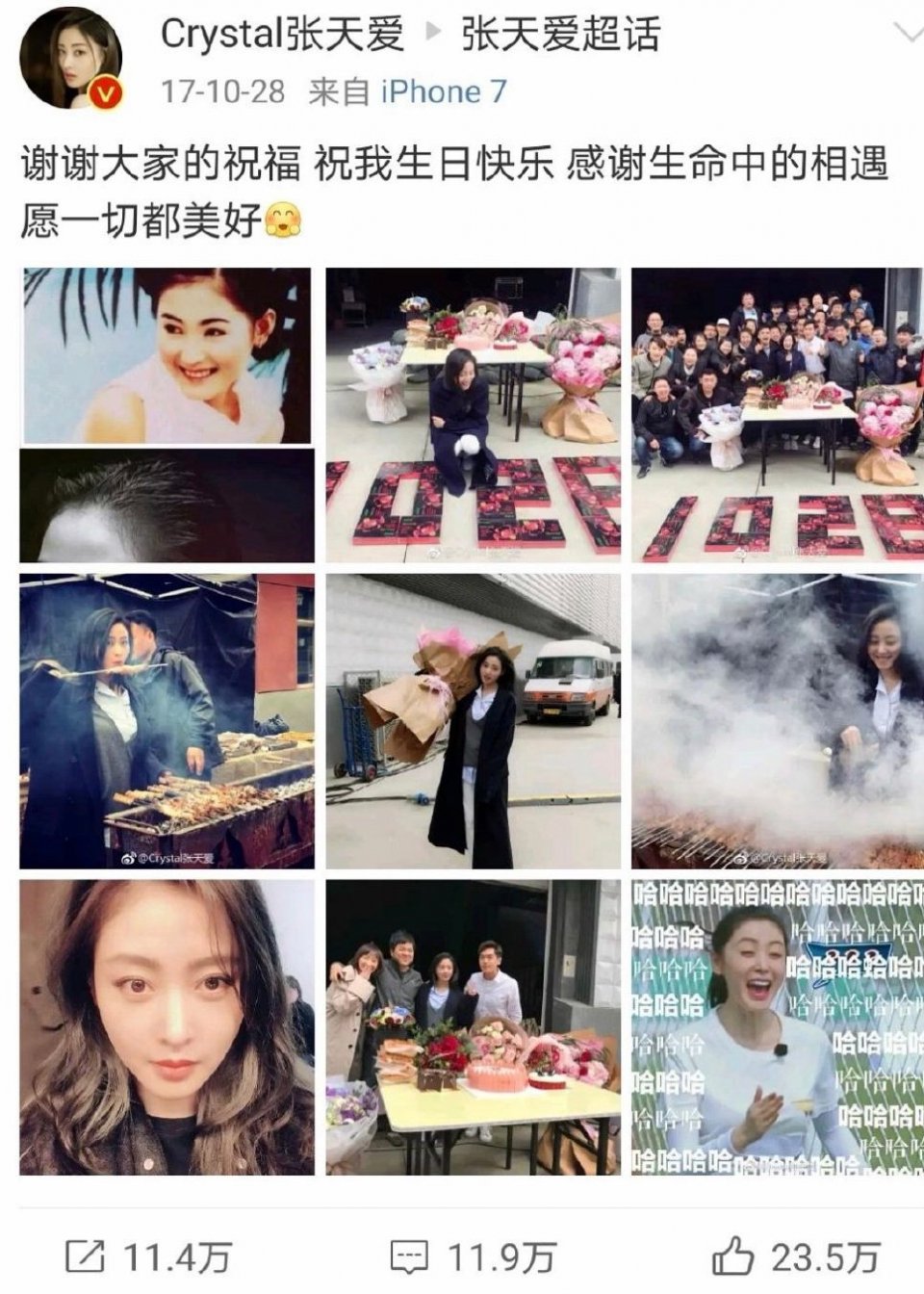The height and width of the screenshot is (1294, 924).
Task: View four people behind cake table photo
Action: 473,1027
